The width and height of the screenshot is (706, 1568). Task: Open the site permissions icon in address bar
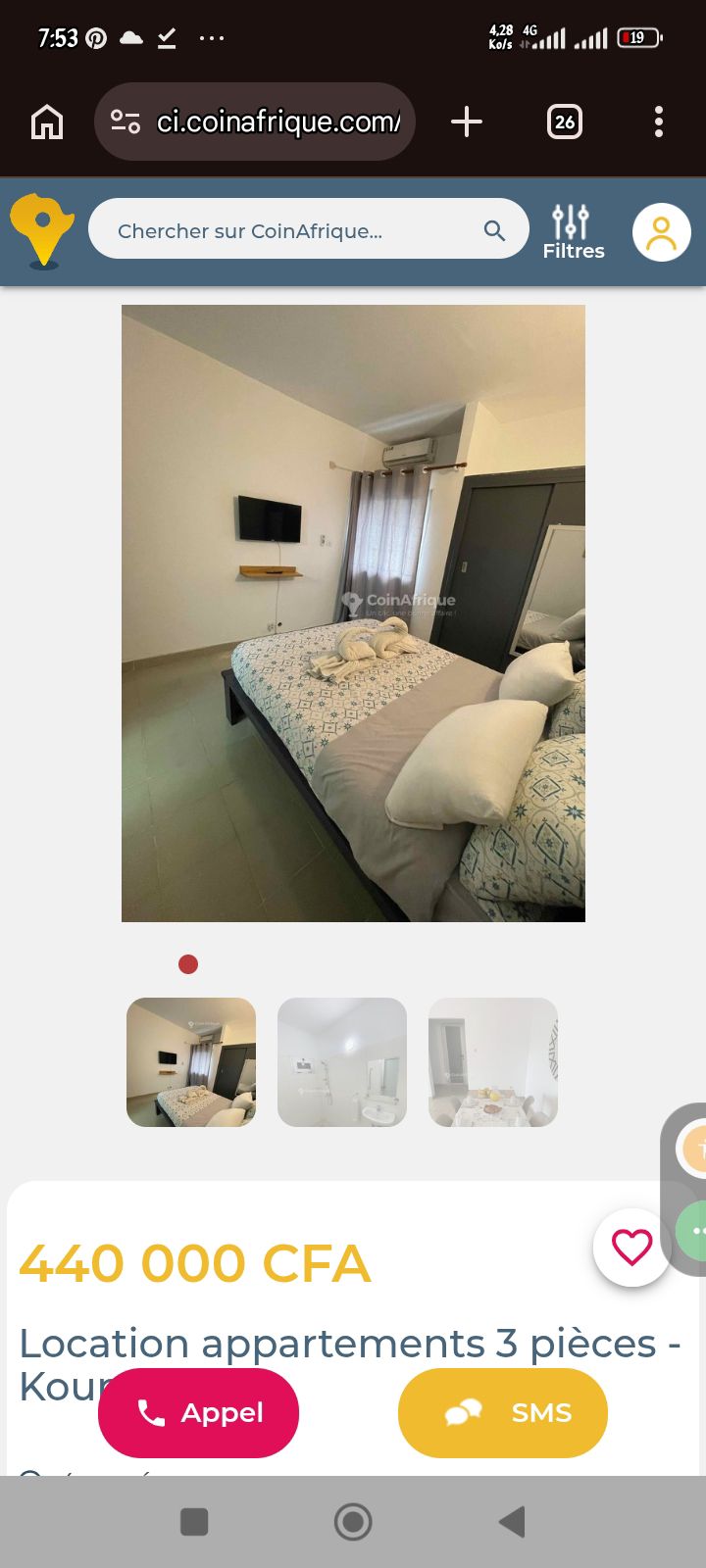125,122
